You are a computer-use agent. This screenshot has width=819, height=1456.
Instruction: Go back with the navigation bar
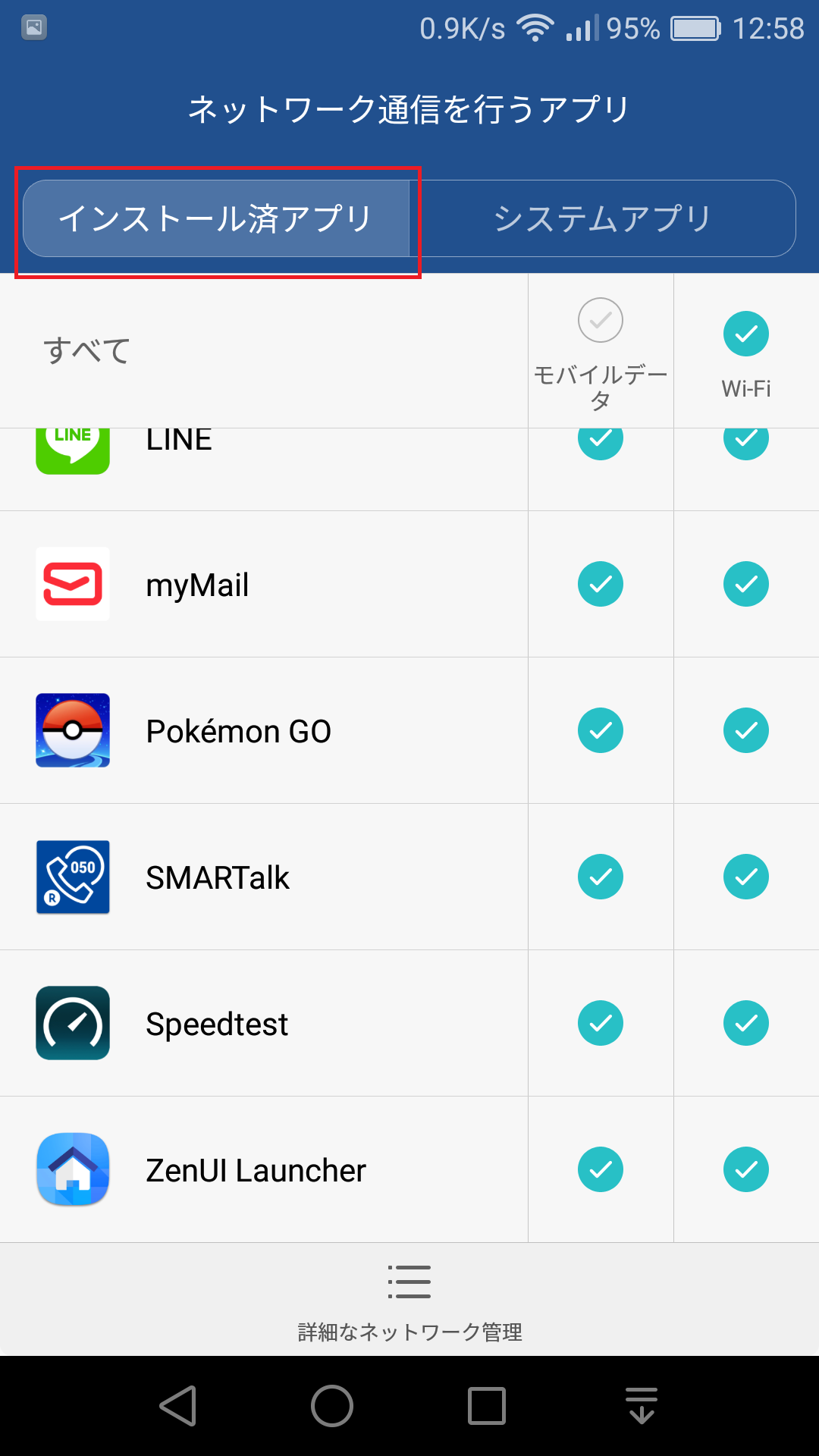pyautogui.click(x=179, y=1406)
